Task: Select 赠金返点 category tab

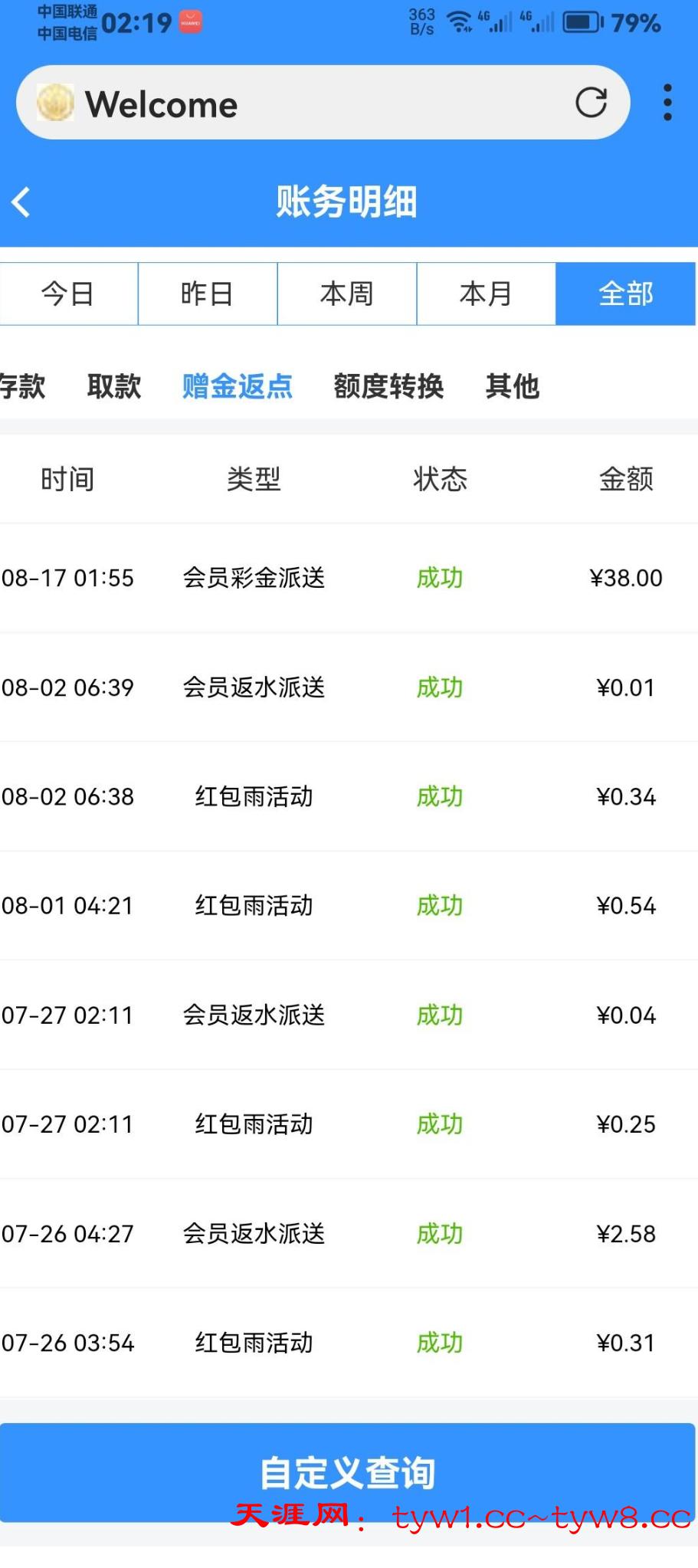Action: pyautogui.click(x=238, y=386)
